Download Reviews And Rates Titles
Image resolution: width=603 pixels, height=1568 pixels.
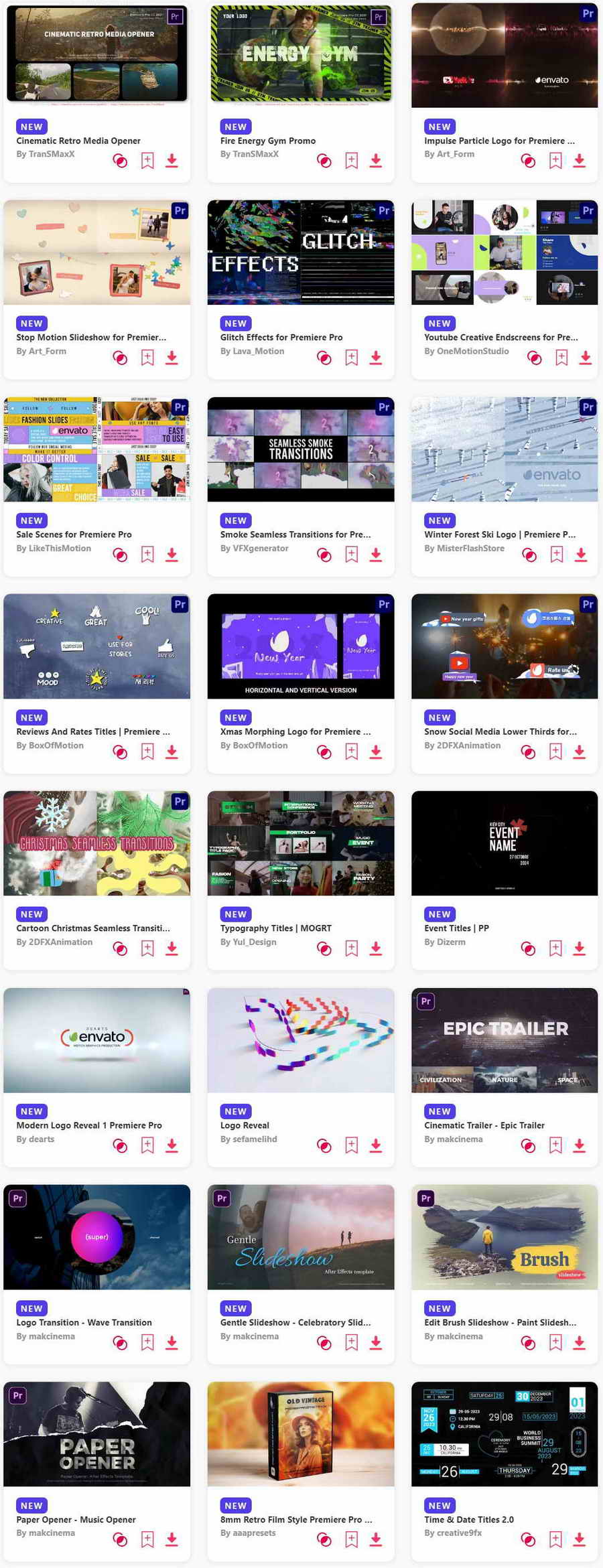pyautogui.click(x=172, y=752)
